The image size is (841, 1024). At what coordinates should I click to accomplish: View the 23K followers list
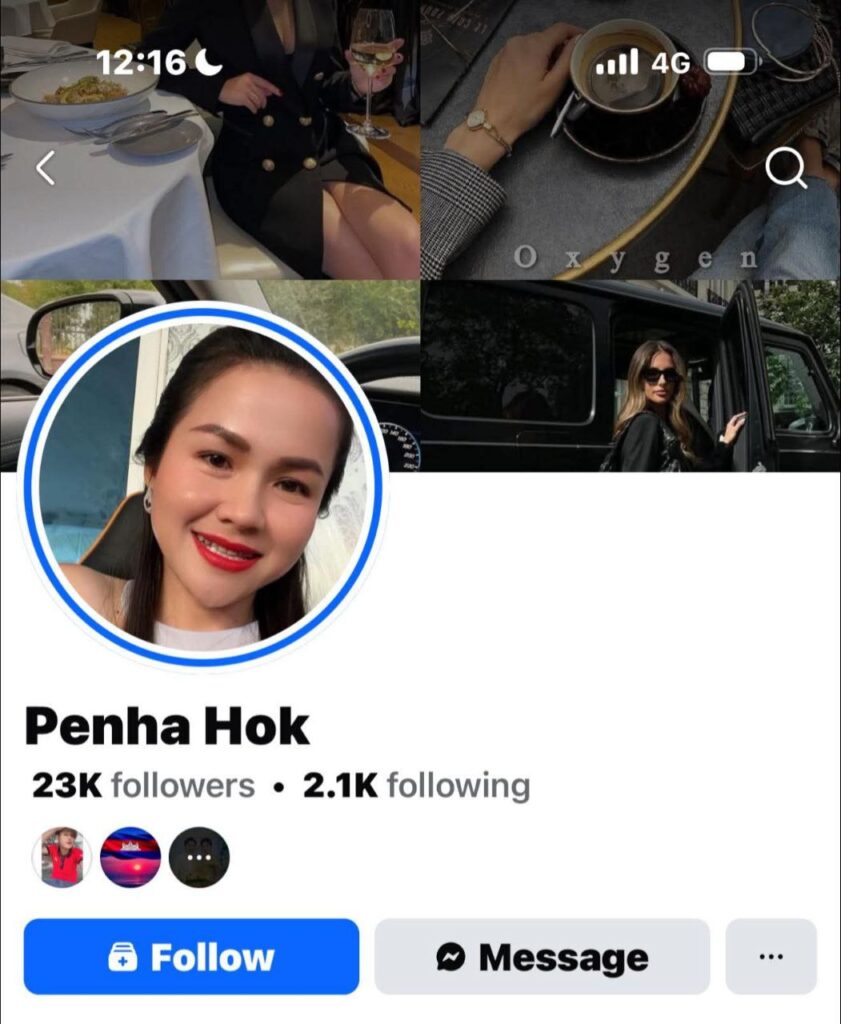point(143,785)
